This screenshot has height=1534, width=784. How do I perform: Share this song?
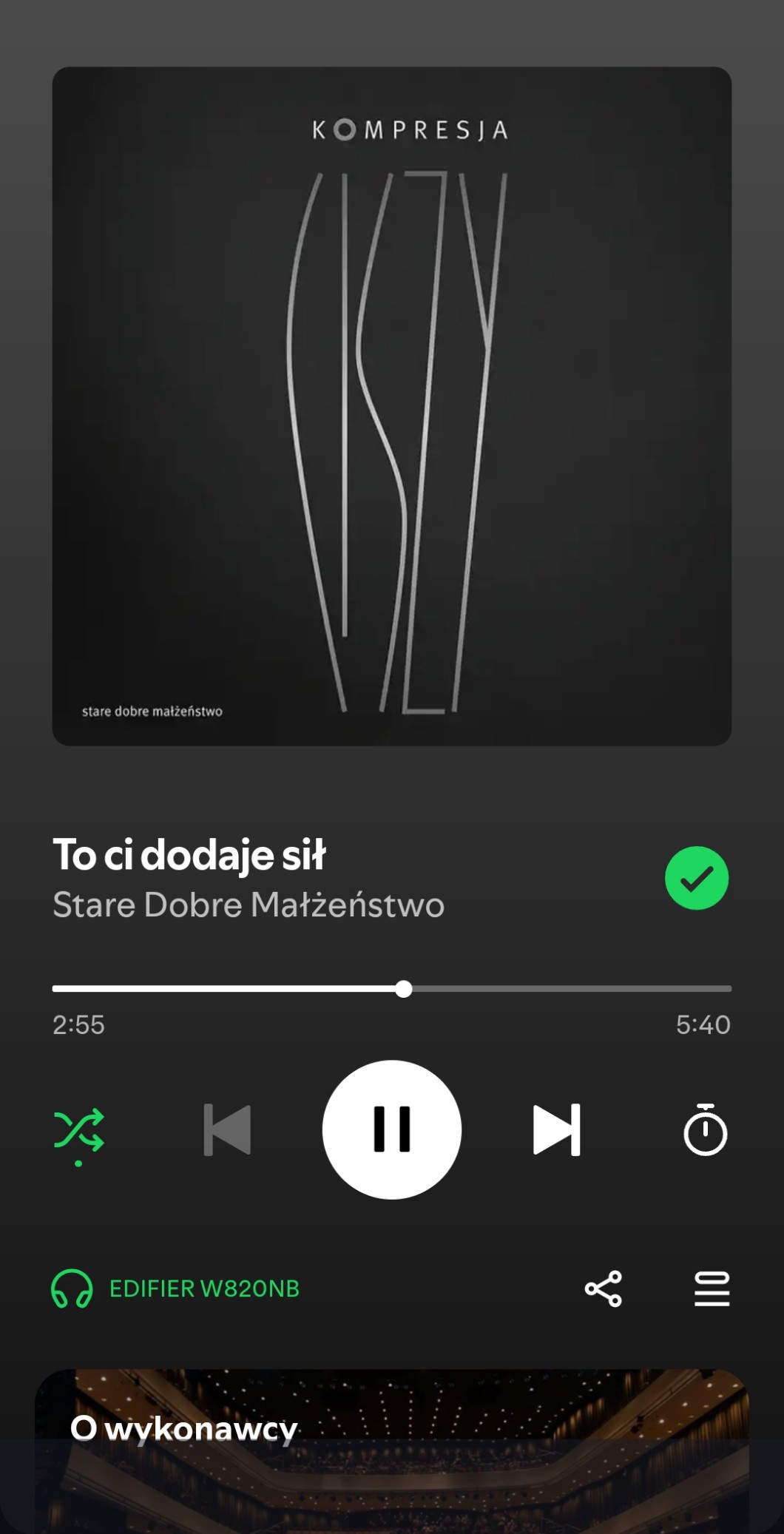[x=604, y=1289]
